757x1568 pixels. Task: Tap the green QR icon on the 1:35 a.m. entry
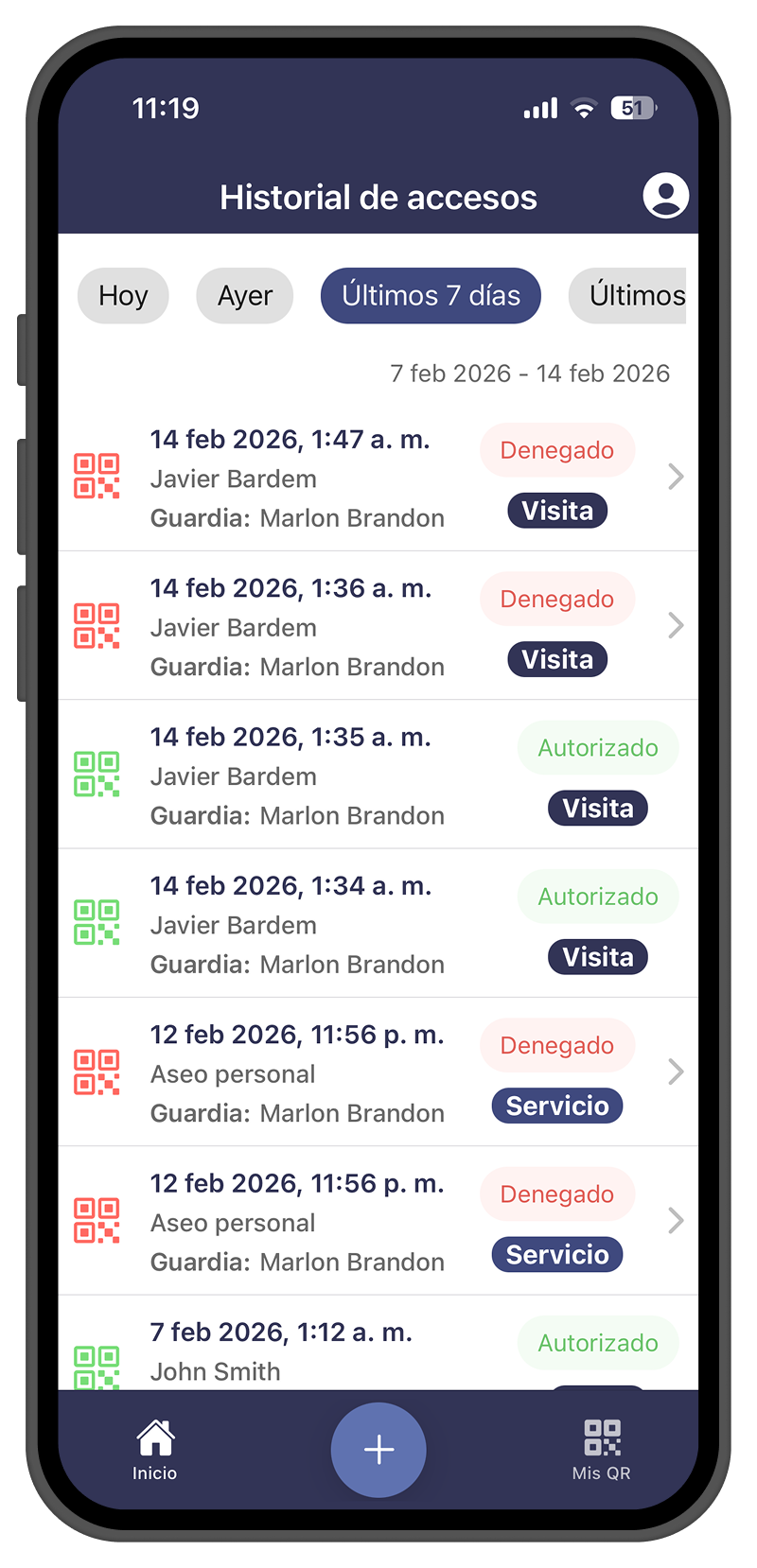[96, 774]
